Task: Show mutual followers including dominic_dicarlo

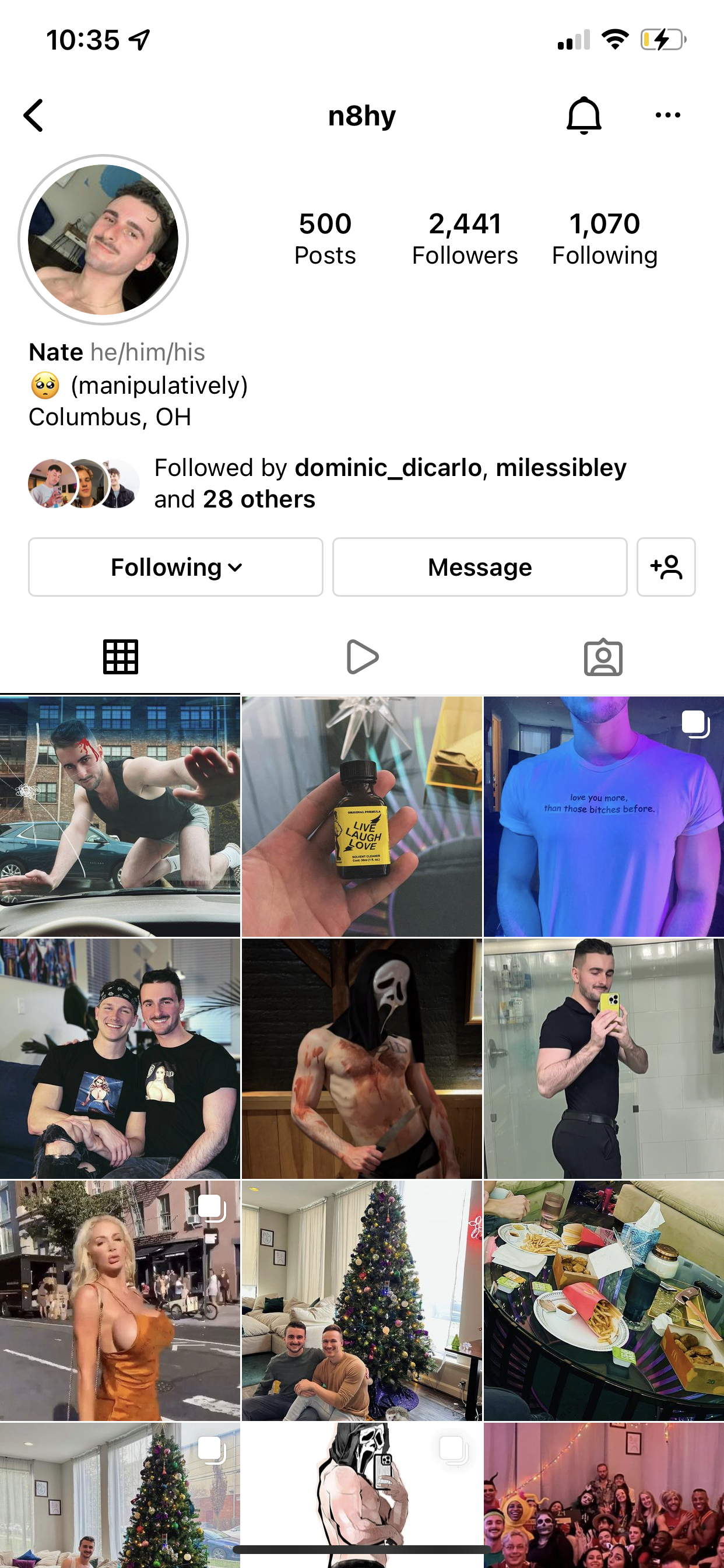Action: pos(389,484)
